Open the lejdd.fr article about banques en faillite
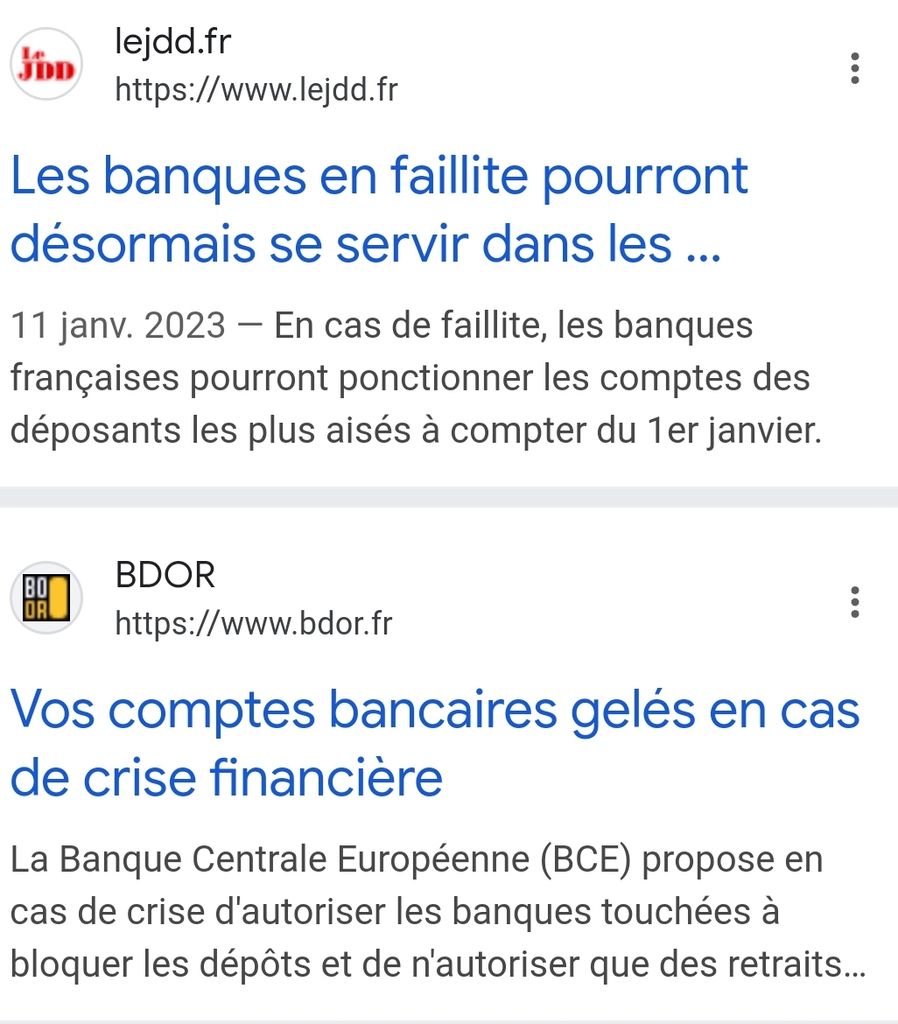The height and width of the screenshot is (1024, 898). click(379, 210)
